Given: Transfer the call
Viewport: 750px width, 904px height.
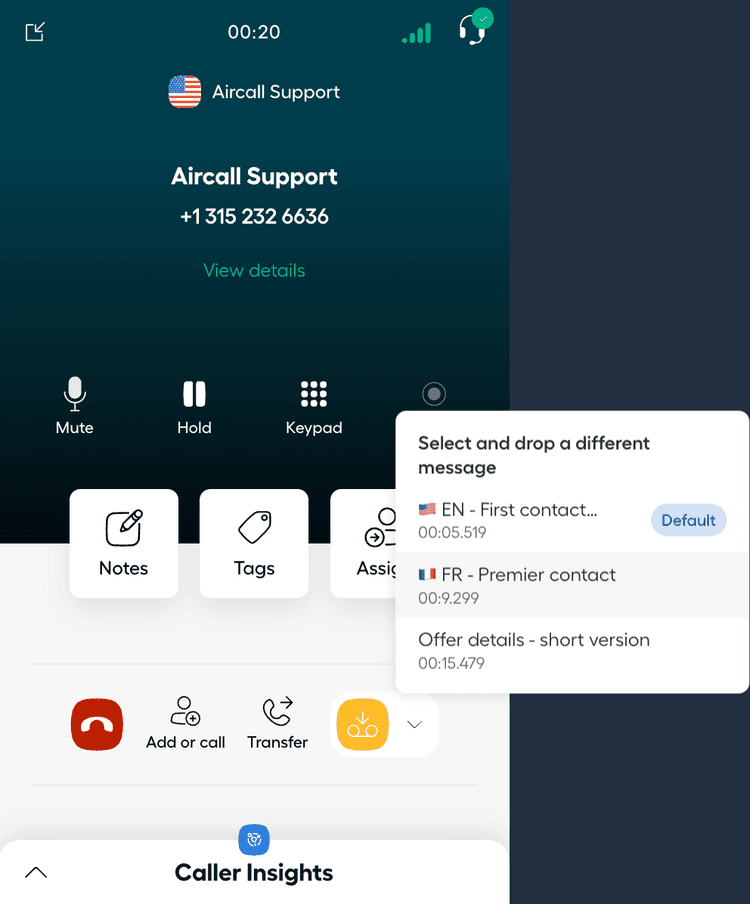Looking at the screenshot, I should click(x=278, y=724).
